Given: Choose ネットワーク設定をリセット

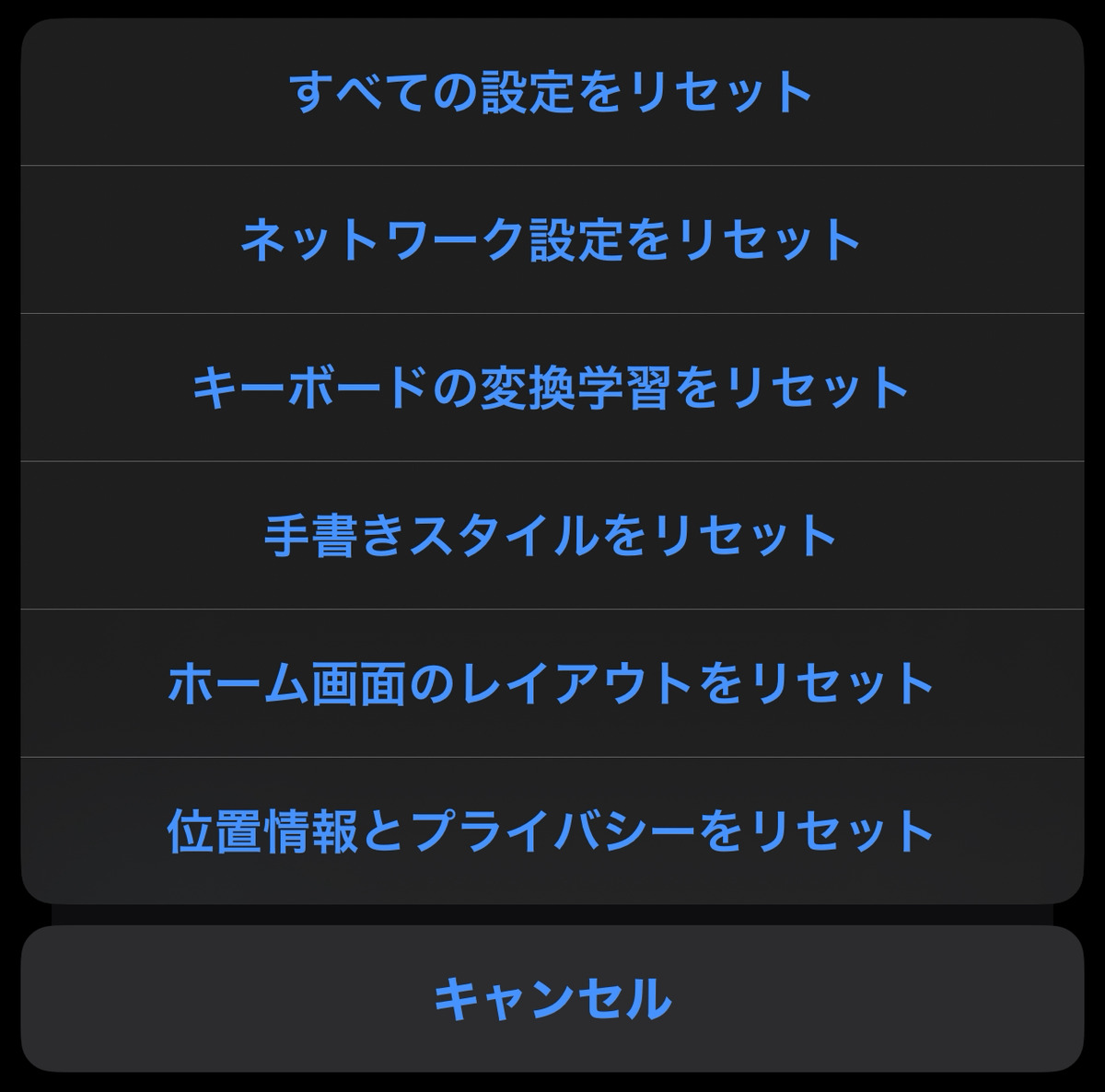Looking at the screenshot, I should click(552, 239).
